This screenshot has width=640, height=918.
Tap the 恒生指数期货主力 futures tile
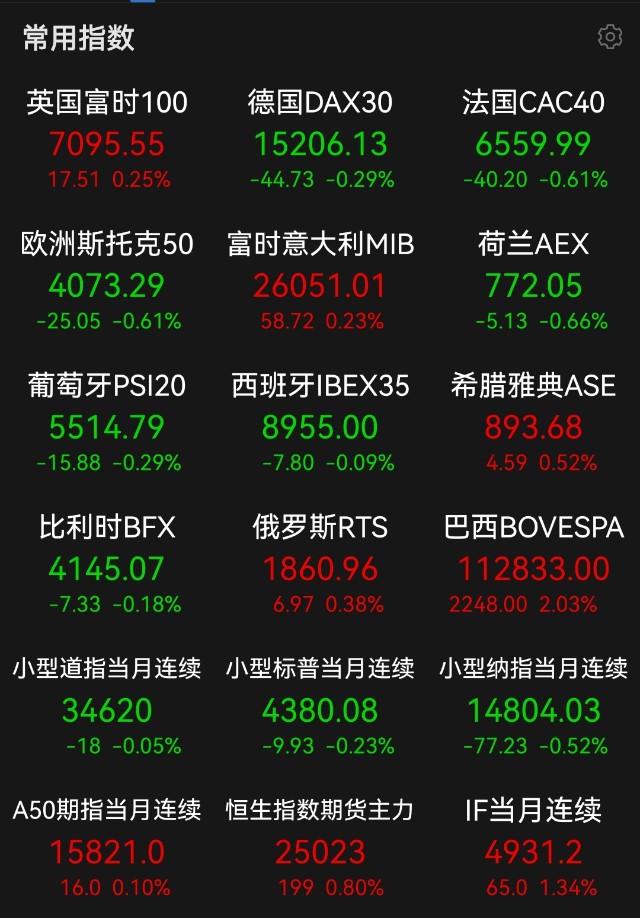click(x=320, y=848)
